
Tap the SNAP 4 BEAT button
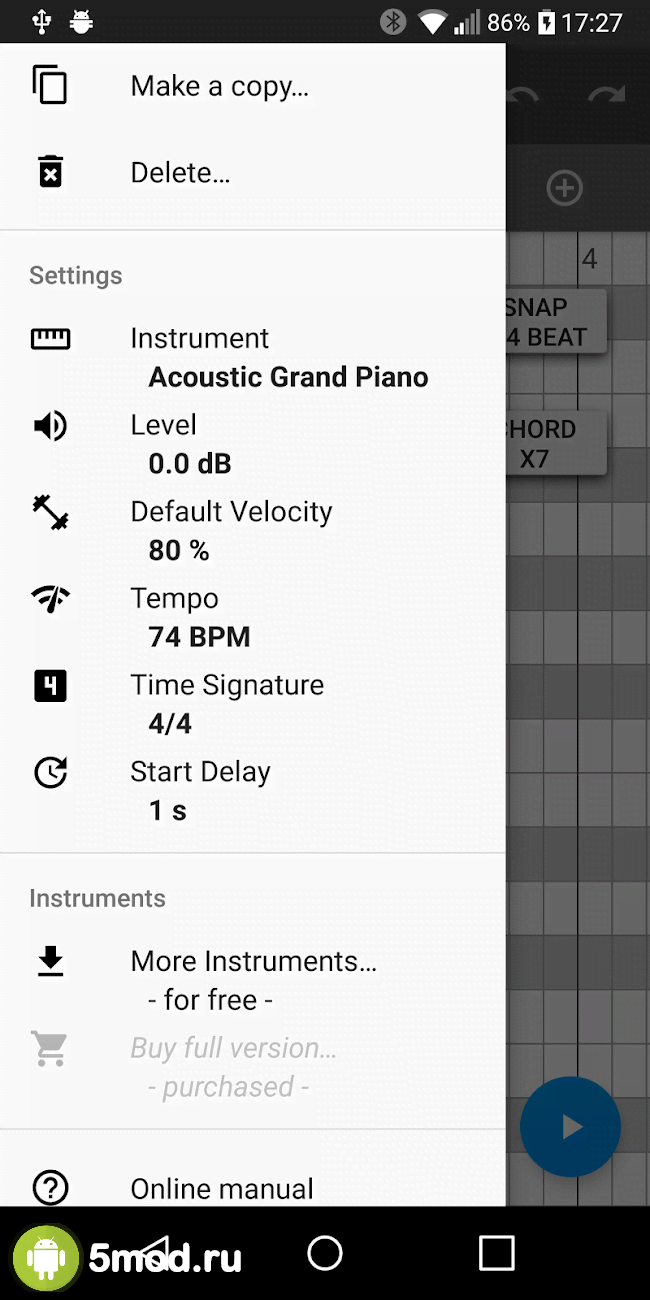pos(556,322)
